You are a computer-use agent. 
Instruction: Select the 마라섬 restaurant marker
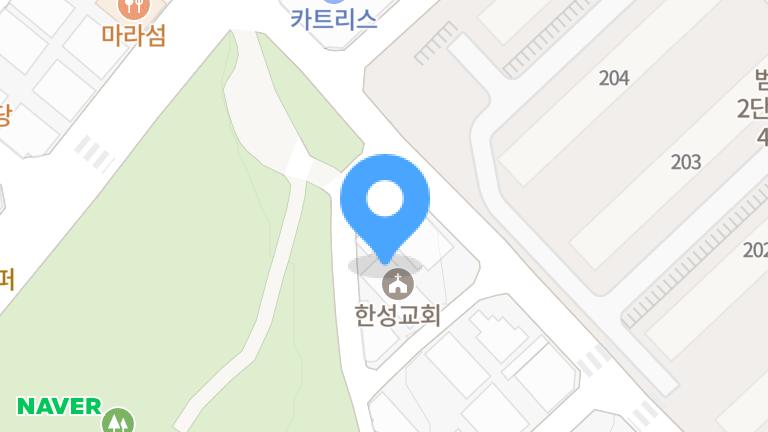click(x=132, y=9)
